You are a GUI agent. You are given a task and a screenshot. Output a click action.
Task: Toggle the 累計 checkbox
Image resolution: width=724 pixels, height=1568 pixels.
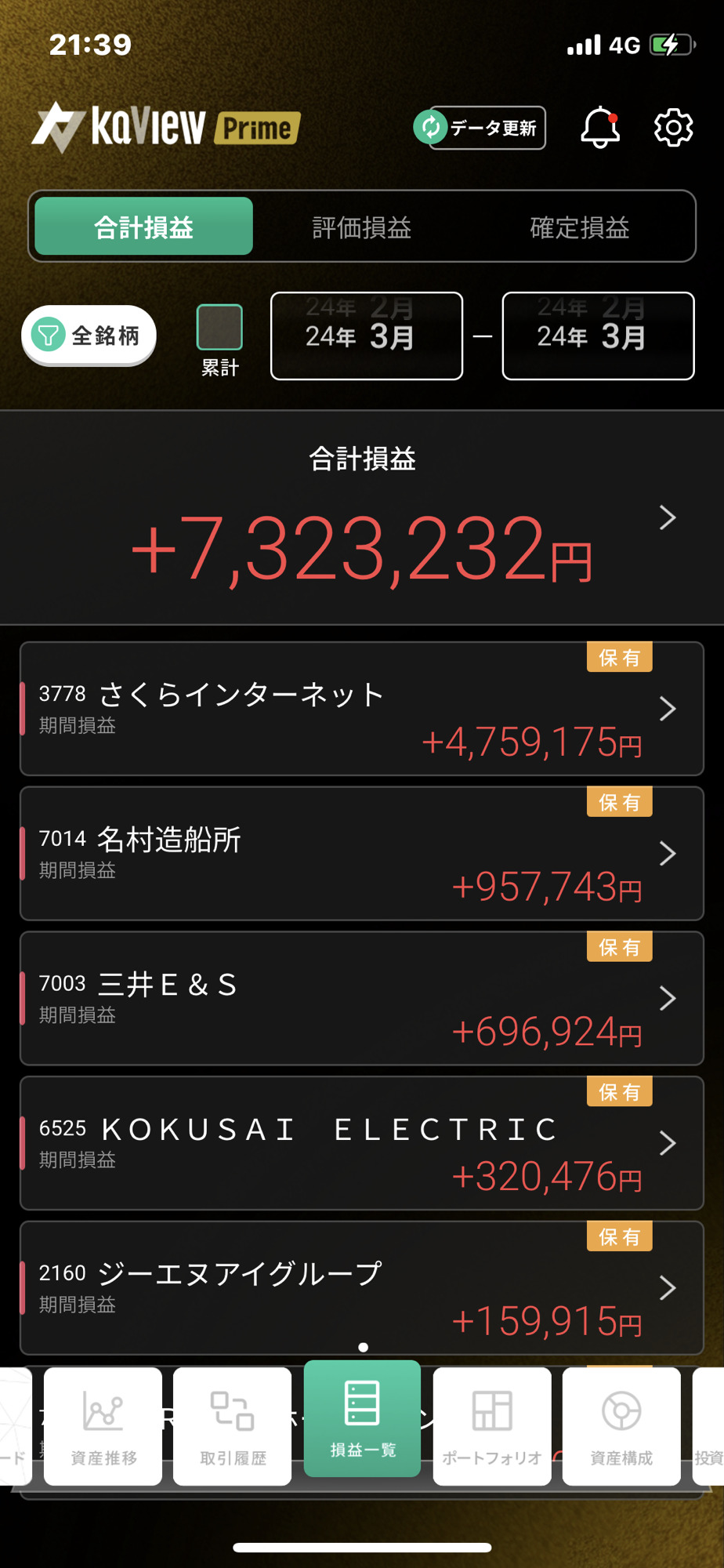pyautogui.click(x=219, y=327)
